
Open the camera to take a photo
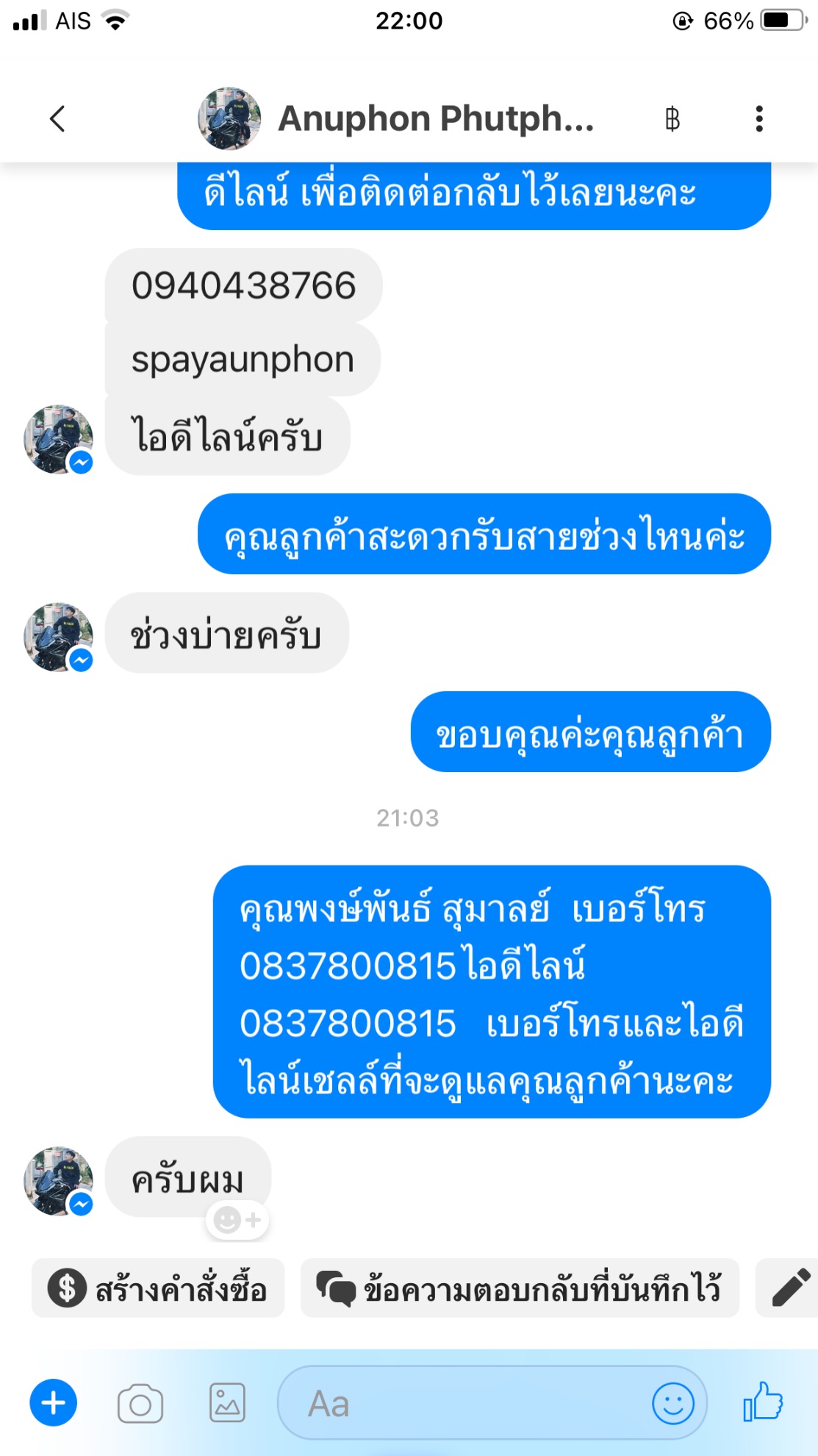140,1404
